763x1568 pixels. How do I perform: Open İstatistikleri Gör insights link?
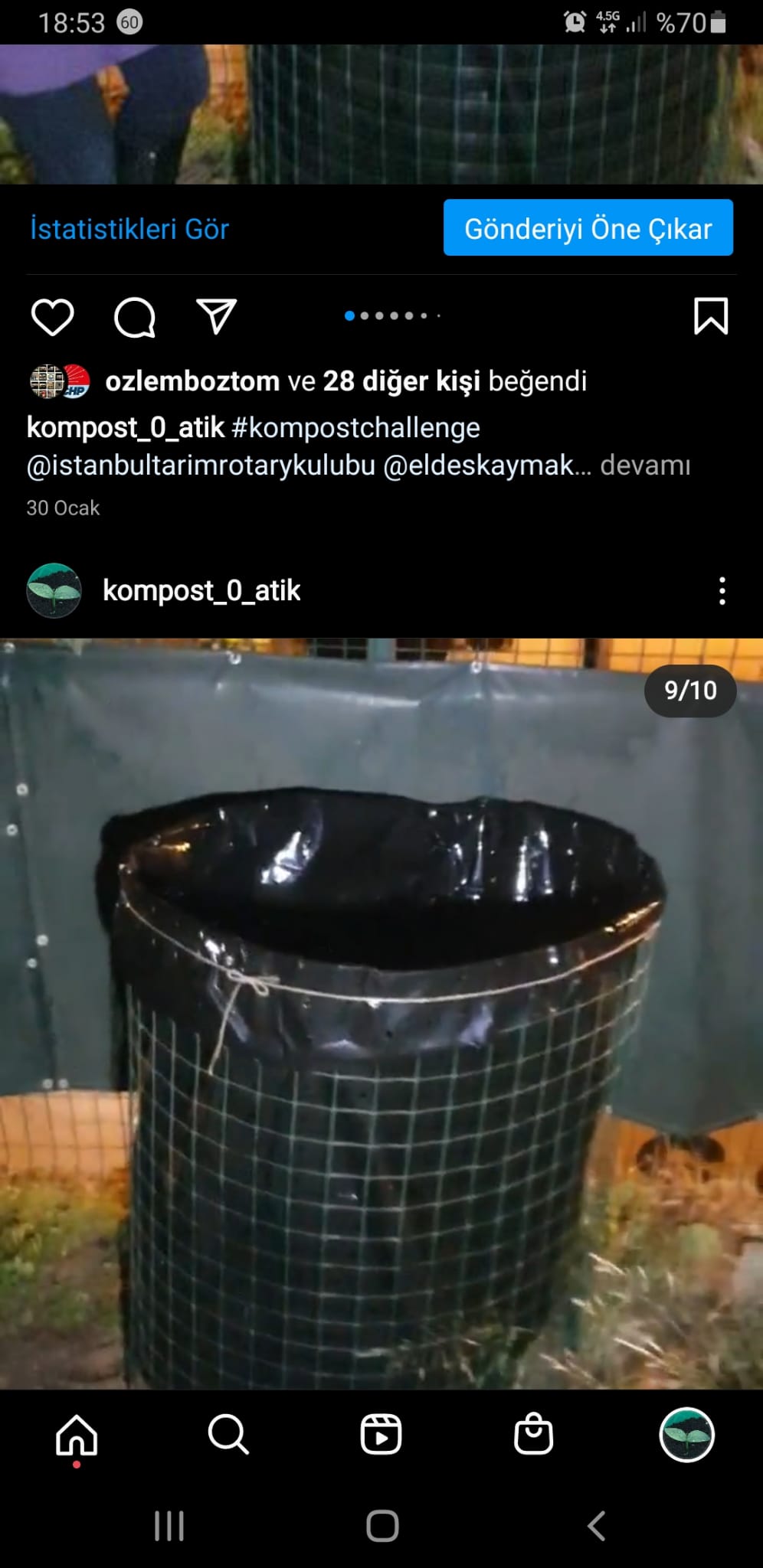pos(129,229)
